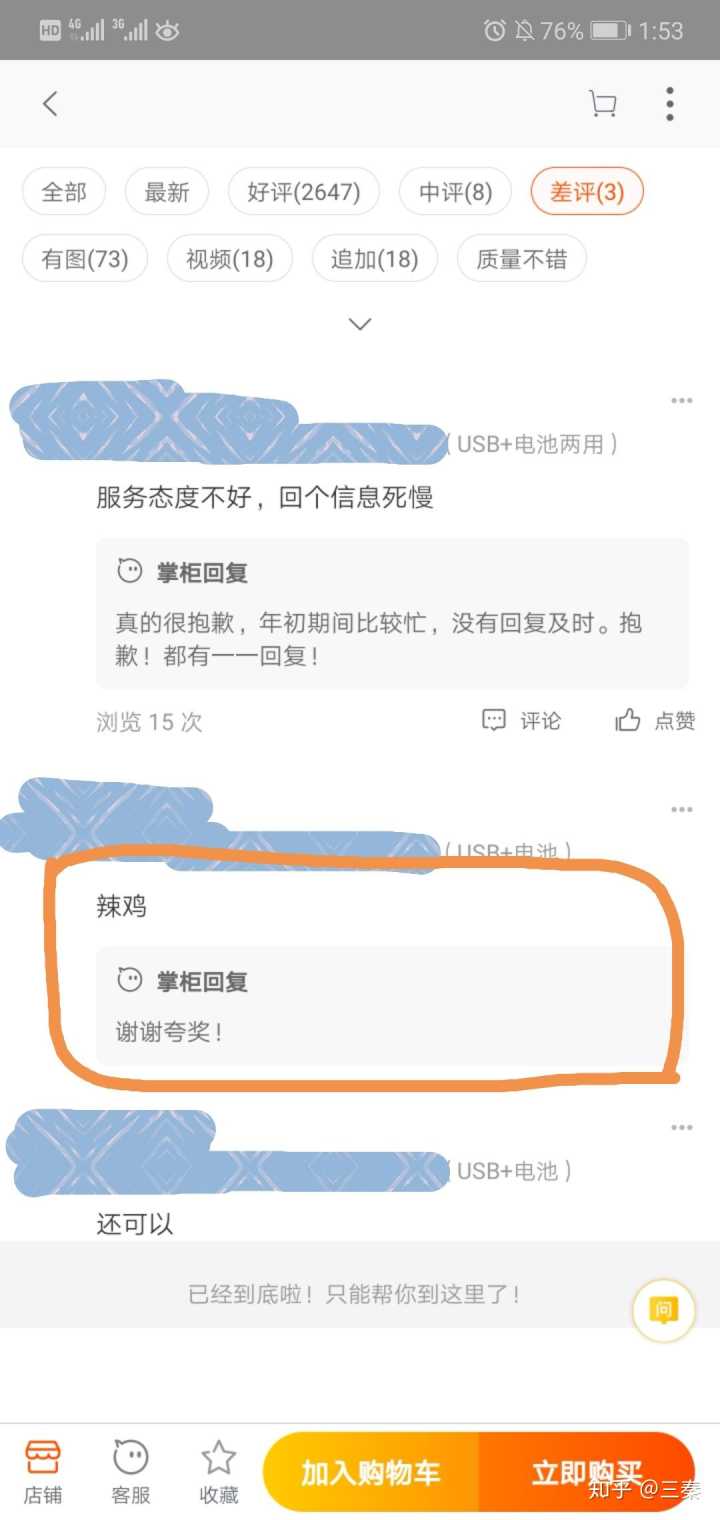Screen dimensions: 720x1520
Task: Expand more review filter tags
Action: 360,324
